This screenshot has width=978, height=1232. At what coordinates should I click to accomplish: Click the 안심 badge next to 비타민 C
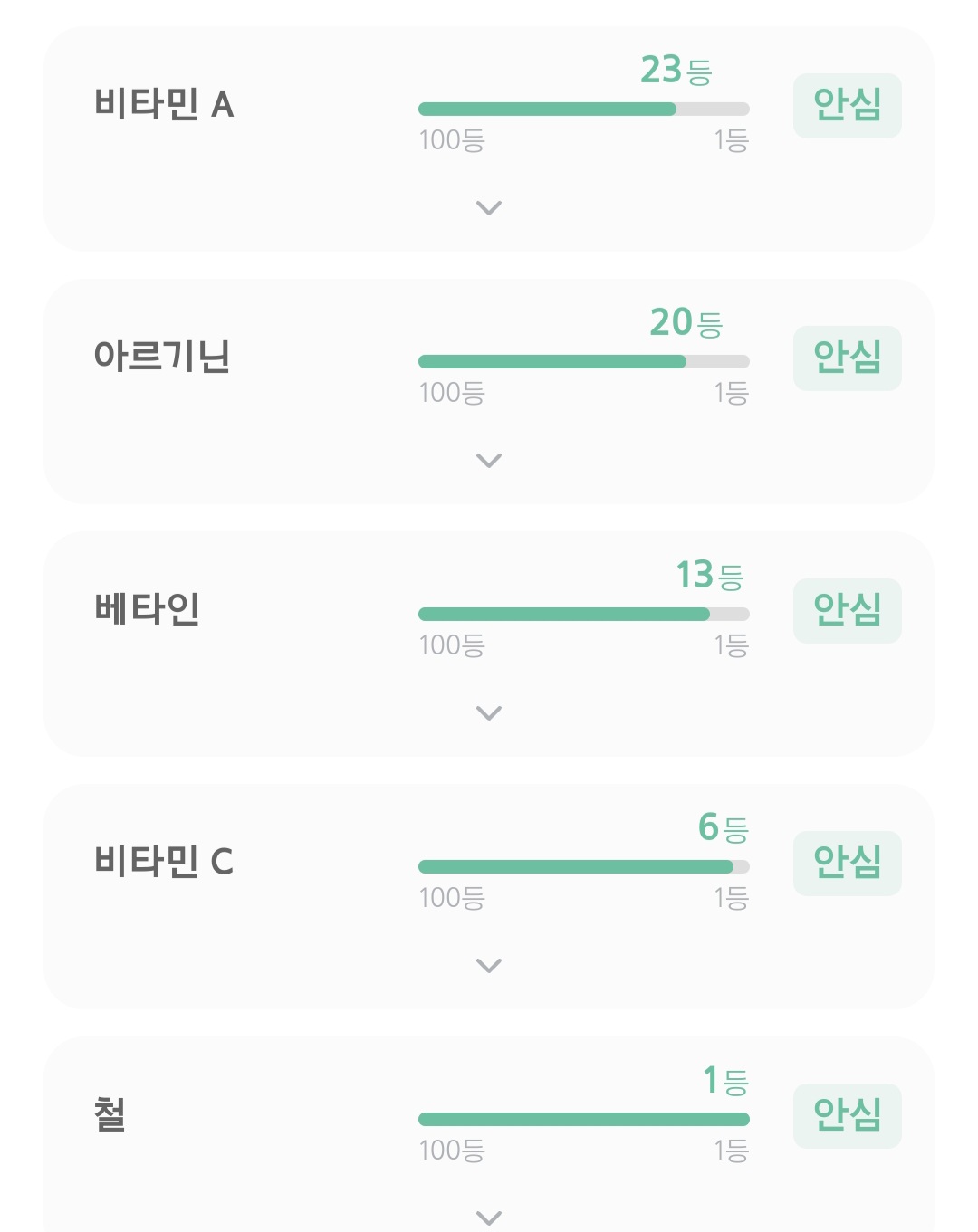pos(847,864)
